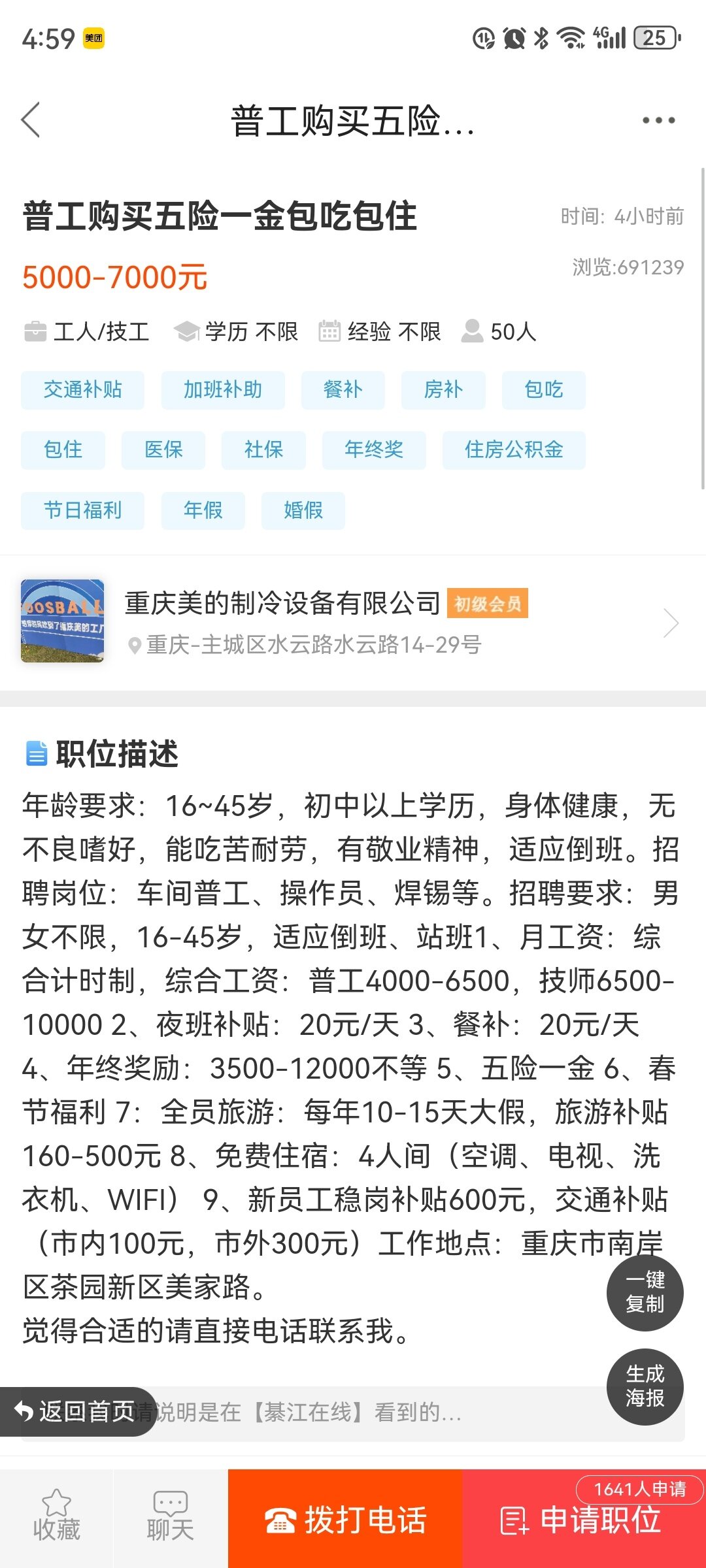Tap the 一键复制 floating button
706x1568 pixels.
[x=645, y=1292]
